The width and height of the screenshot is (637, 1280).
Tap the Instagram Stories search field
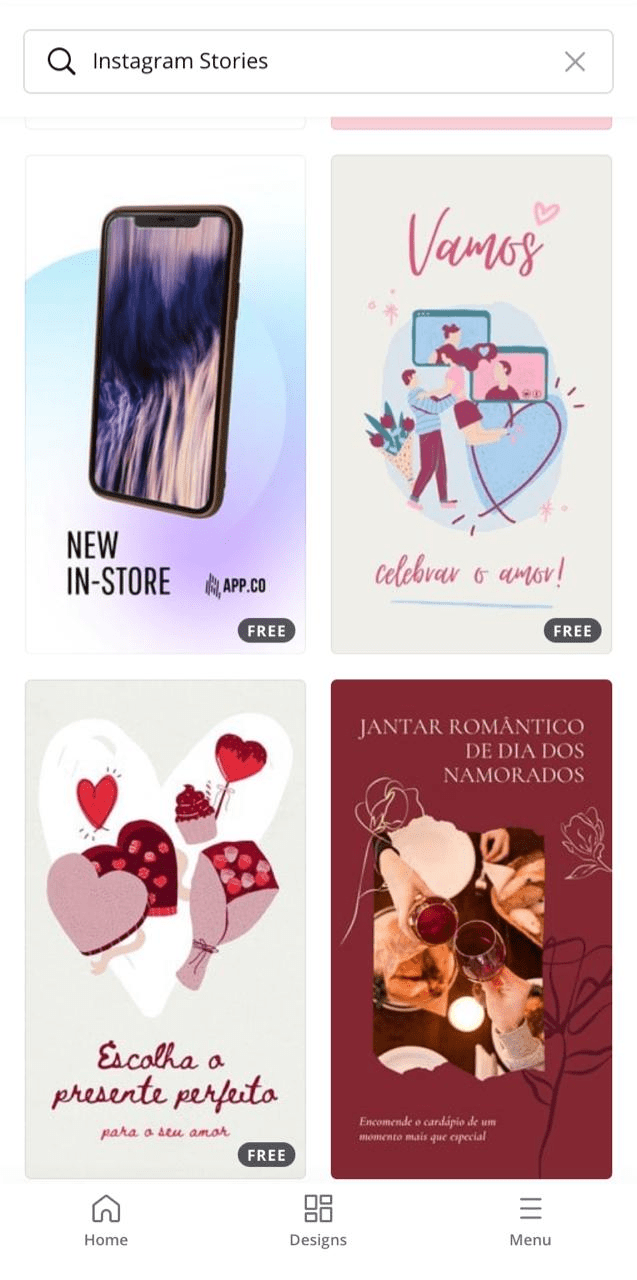coord(300,61)
